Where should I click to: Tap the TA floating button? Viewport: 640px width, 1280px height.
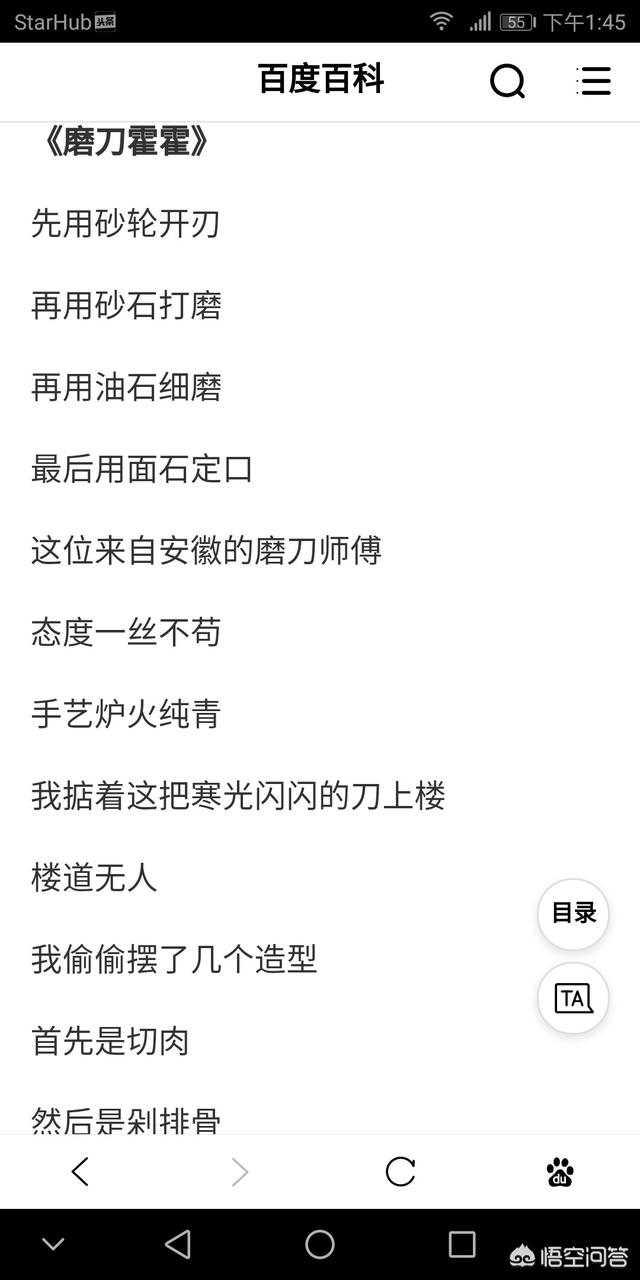[573, 998]
